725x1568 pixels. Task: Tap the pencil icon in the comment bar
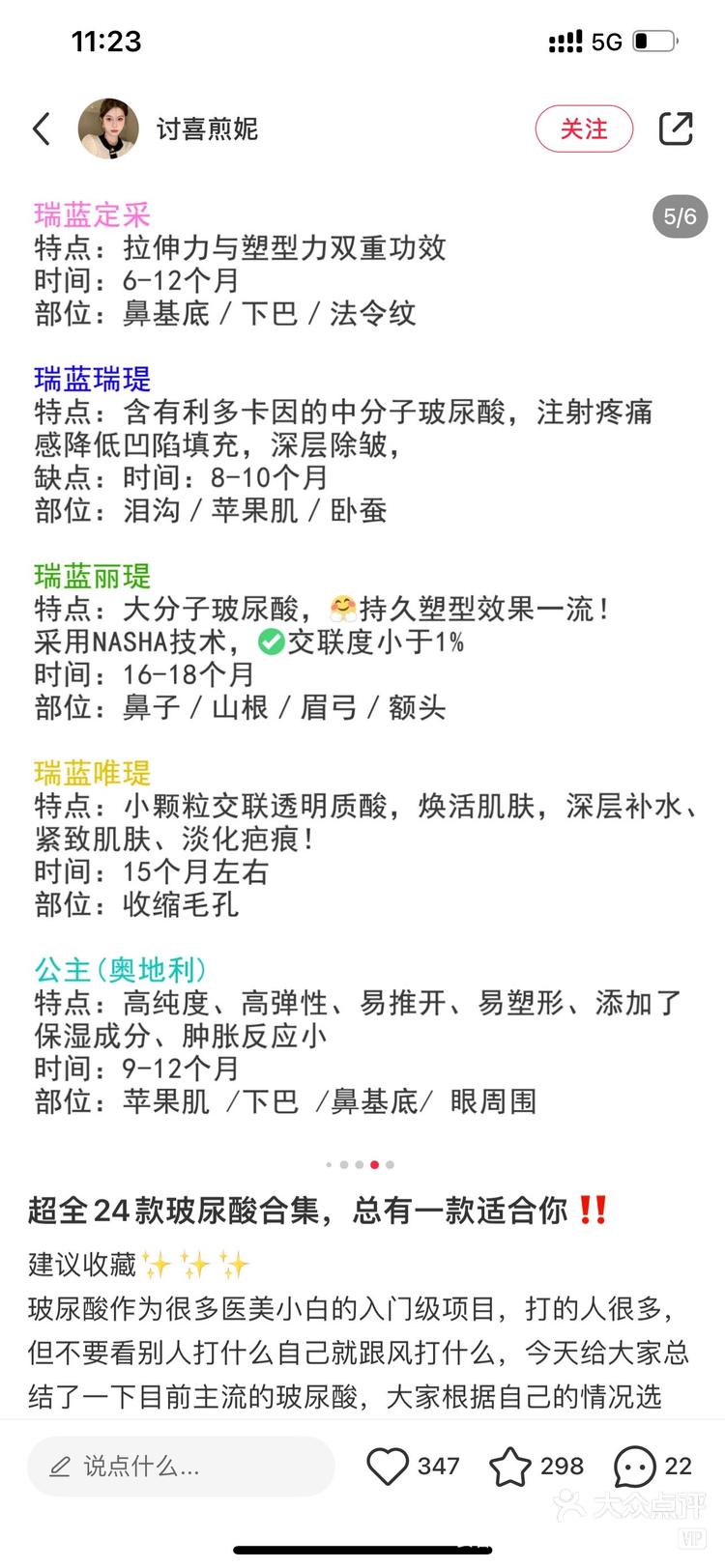[62, 1466]
